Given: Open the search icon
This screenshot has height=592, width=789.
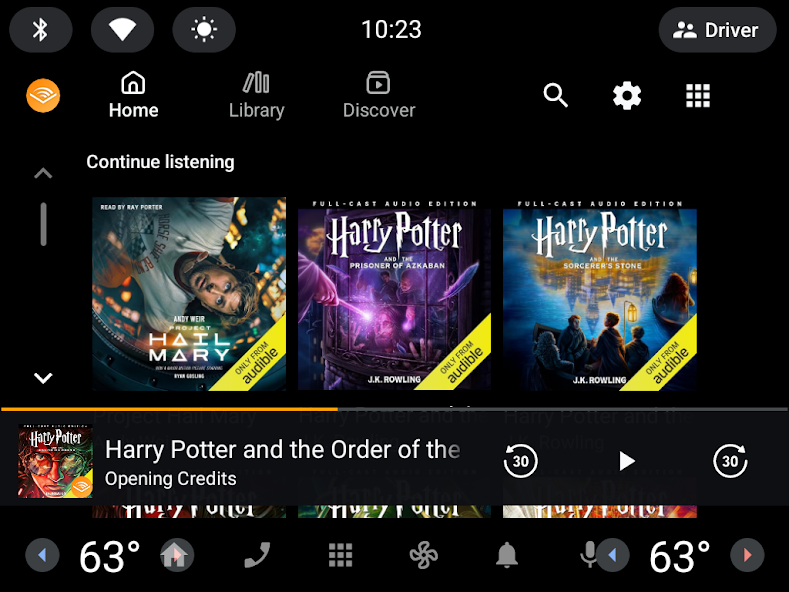Looking at the screenshot, I should point(556,96).
